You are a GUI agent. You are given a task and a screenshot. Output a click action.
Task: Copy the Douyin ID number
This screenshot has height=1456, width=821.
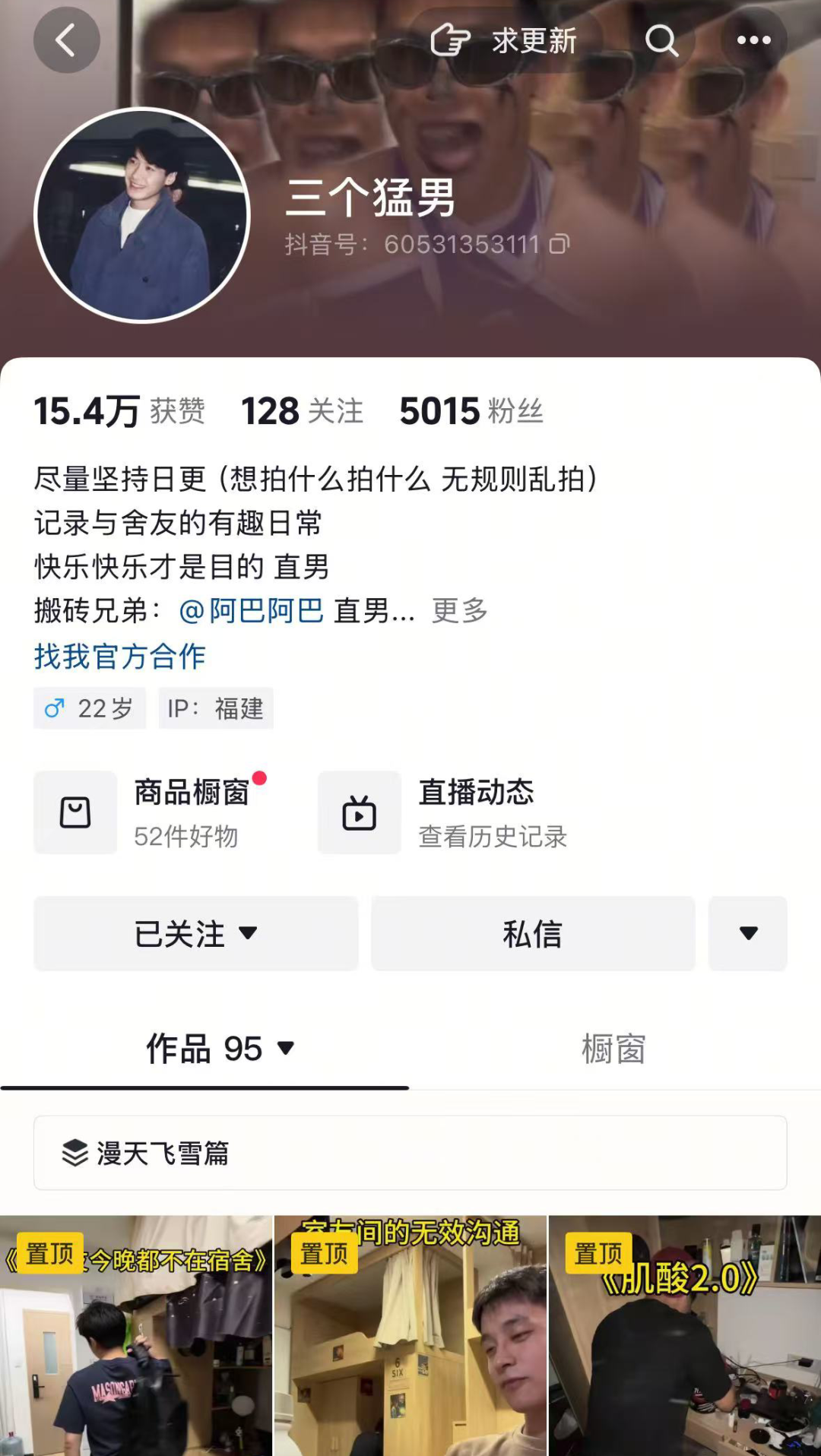click(559, 245)
